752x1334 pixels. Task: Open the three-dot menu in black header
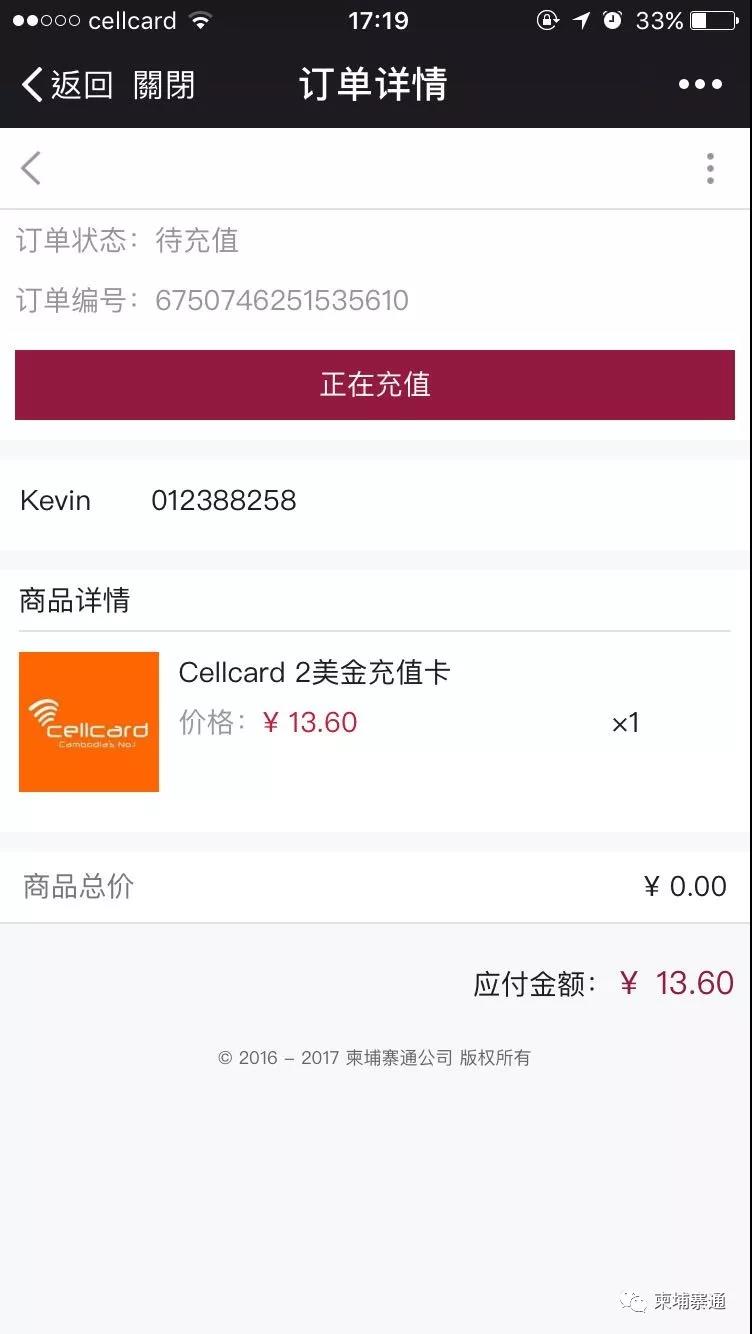(700, 85)
